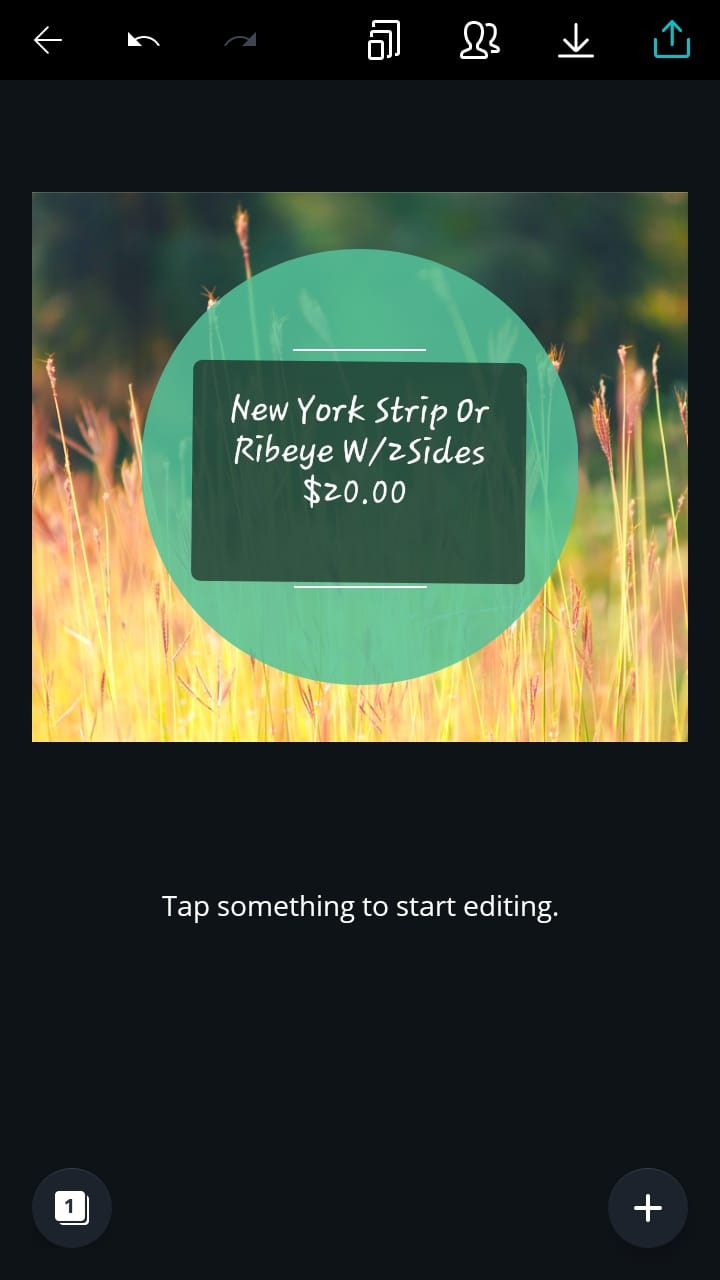This screenshot has width=720, height=1280.
Task: Open the resize design icon
Action: click(384, 41)
